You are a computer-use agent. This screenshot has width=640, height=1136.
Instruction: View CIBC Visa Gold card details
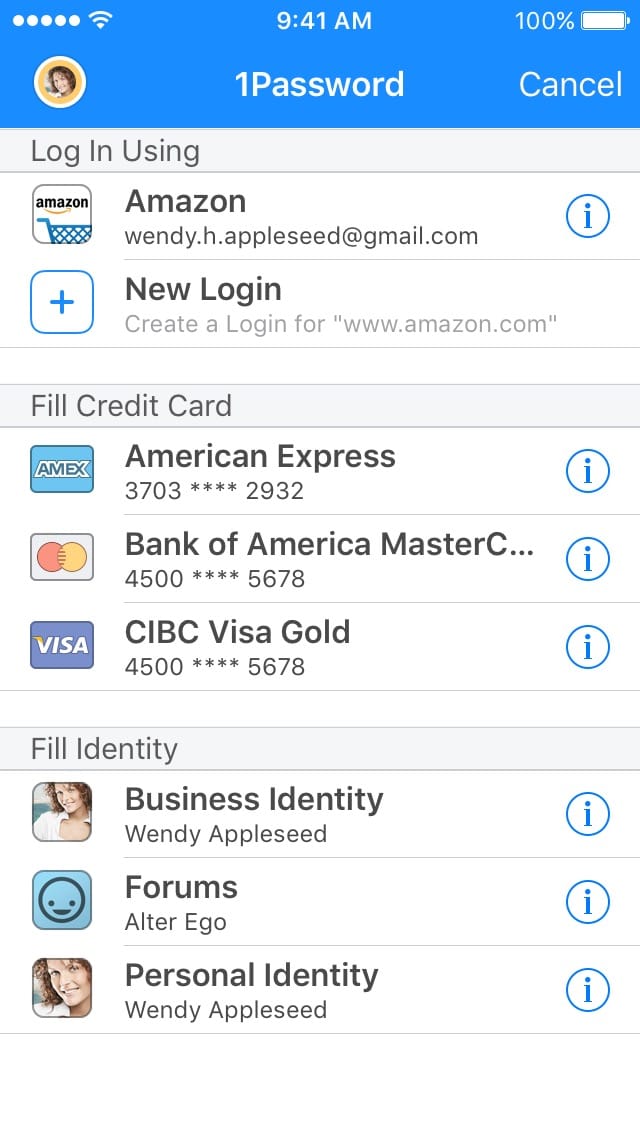tap(587, 647)
